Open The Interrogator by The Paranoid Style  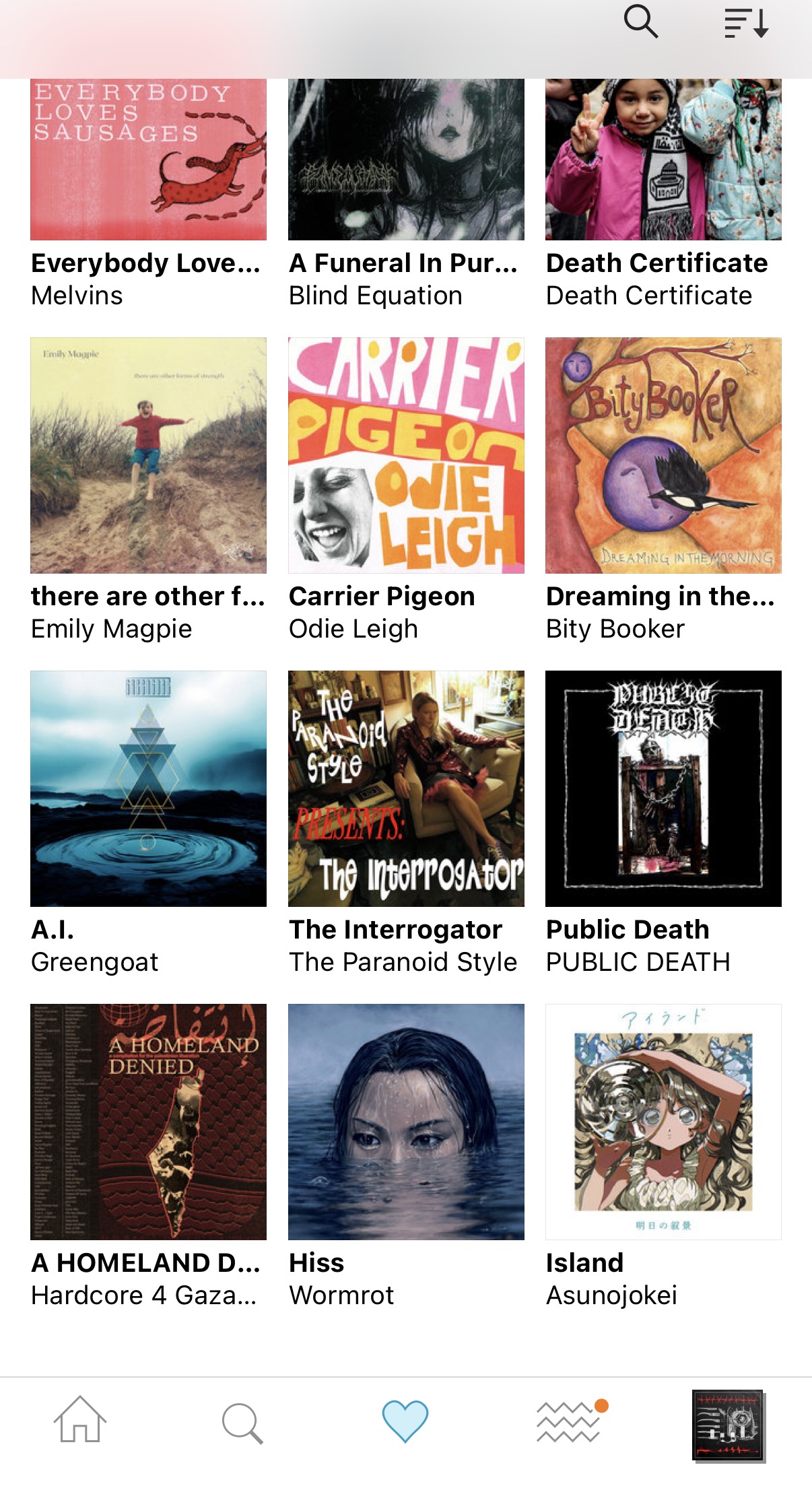(405, 788)
